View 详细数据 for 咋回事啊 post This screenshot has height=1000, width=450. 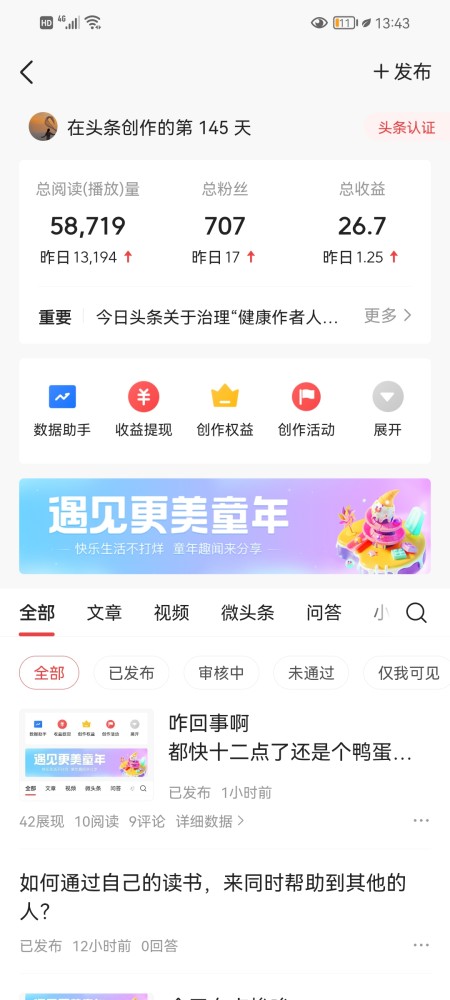click(210, 821)
